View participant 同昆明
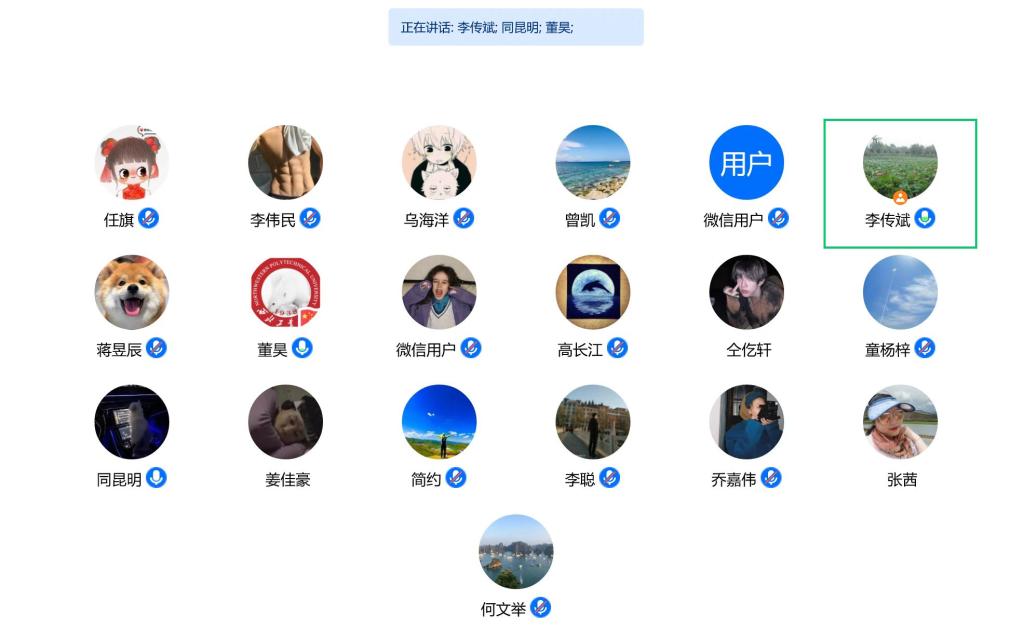 [131, 422]
